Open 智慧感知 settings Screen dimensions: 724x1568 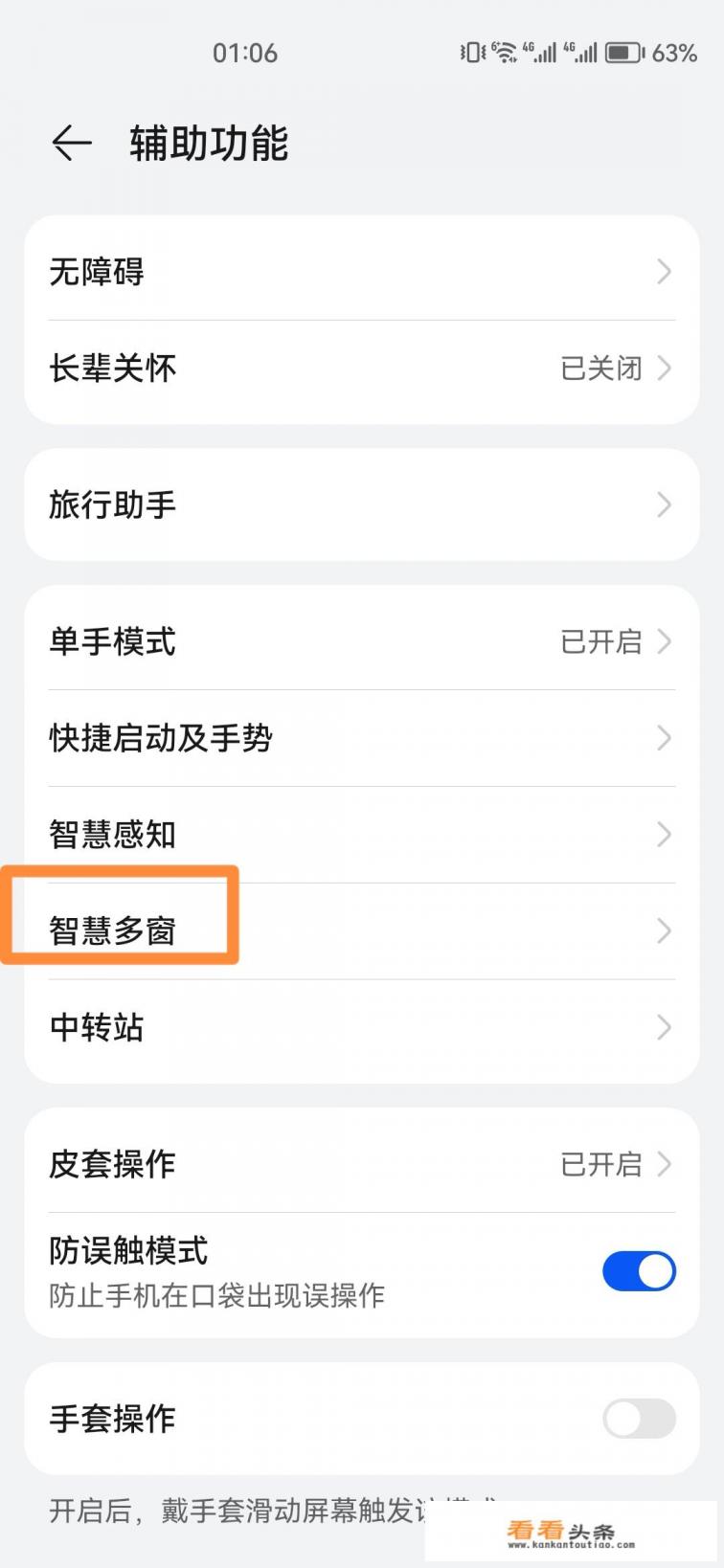tap(362, 835)
